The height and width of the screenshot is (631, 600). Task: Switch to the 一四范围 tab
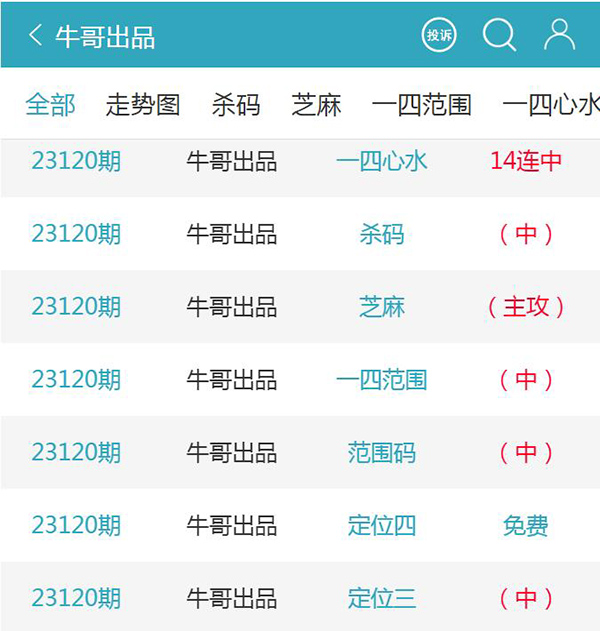pos(421,104)
